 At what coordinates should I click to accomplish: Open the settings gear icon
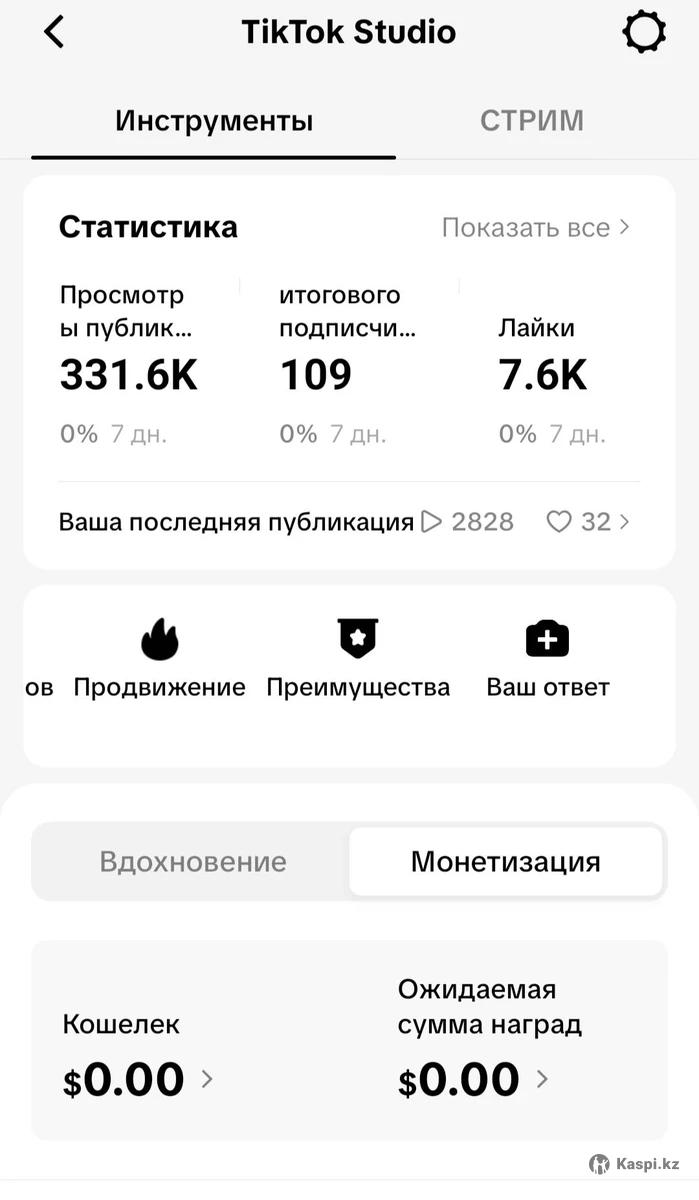pyautogui.click(x=644, y=32)
